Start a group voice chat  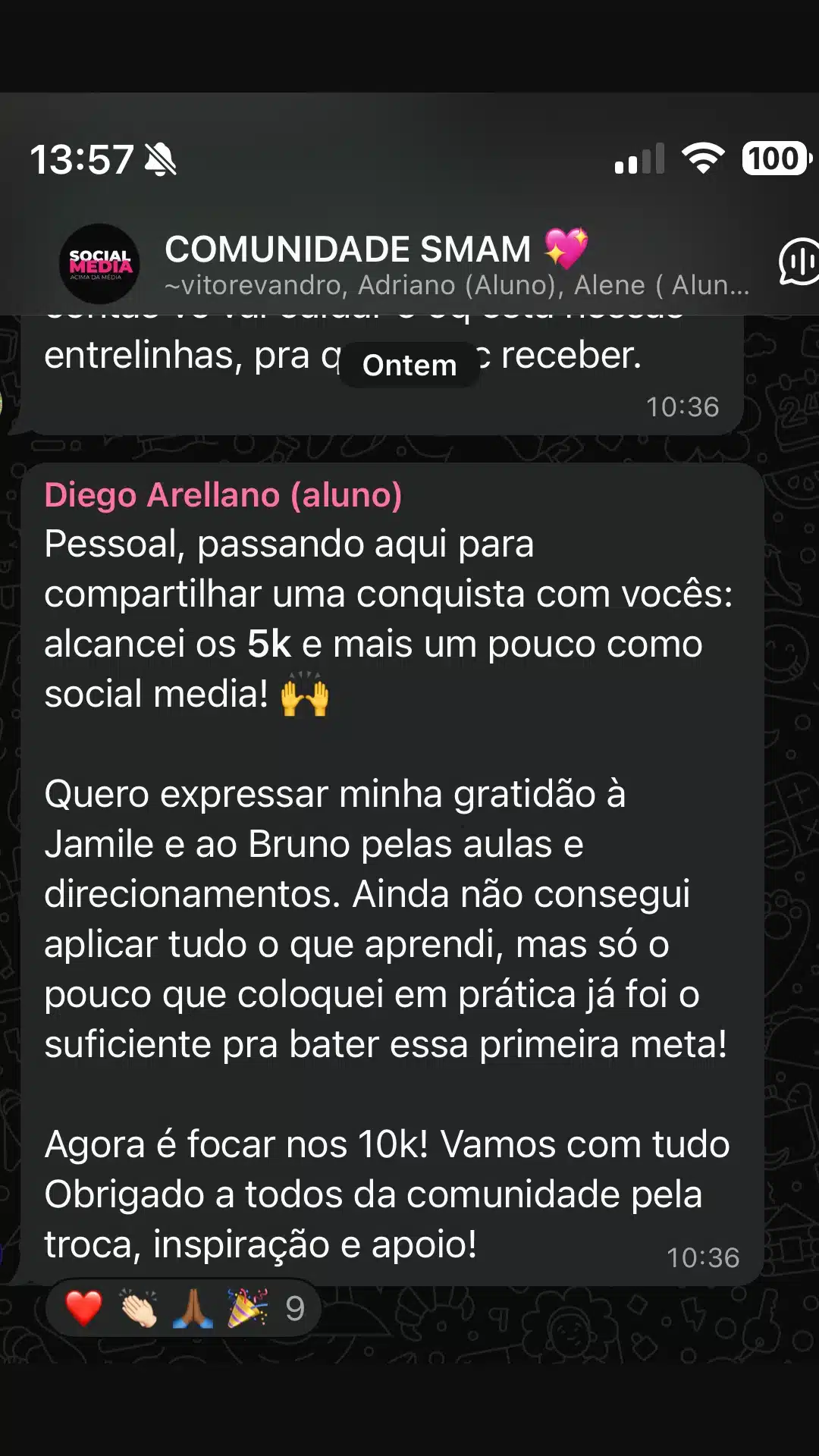tap(799, 262)
